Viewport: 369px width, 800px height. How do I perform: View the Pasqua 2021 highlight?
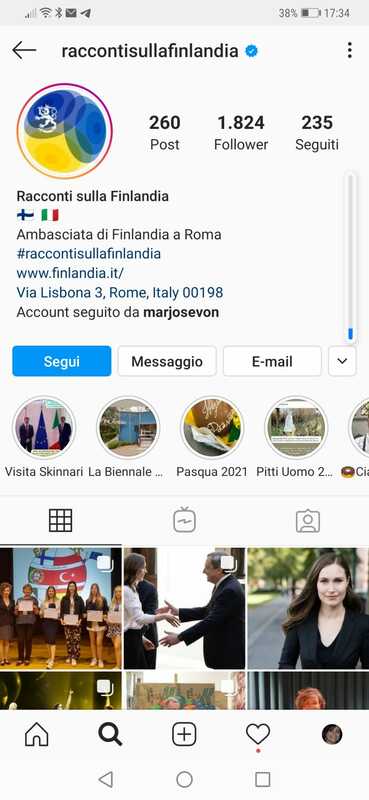[x=212, y=428]
